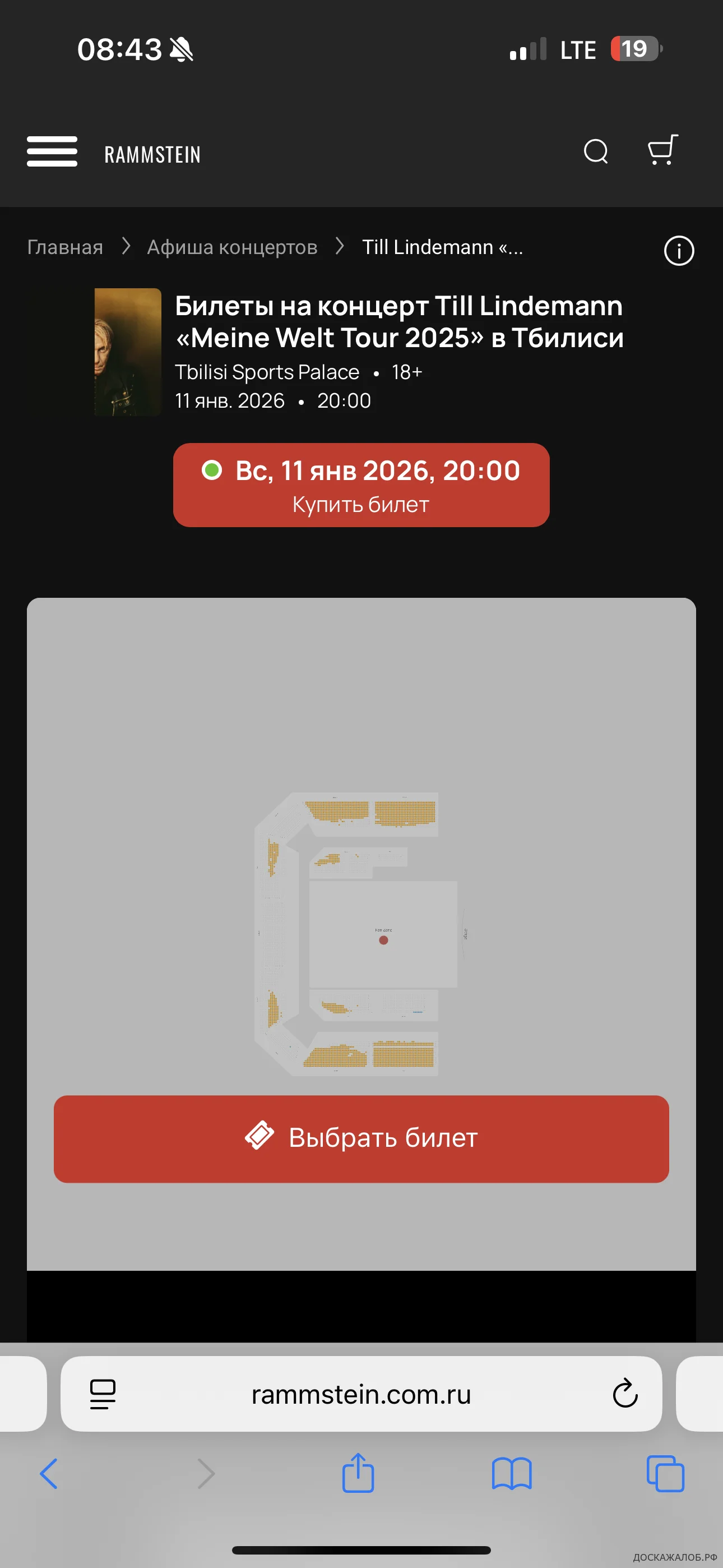The image size is (723, 1568).
Task: Reload the page in Safari
Action: coord(624,1393)
